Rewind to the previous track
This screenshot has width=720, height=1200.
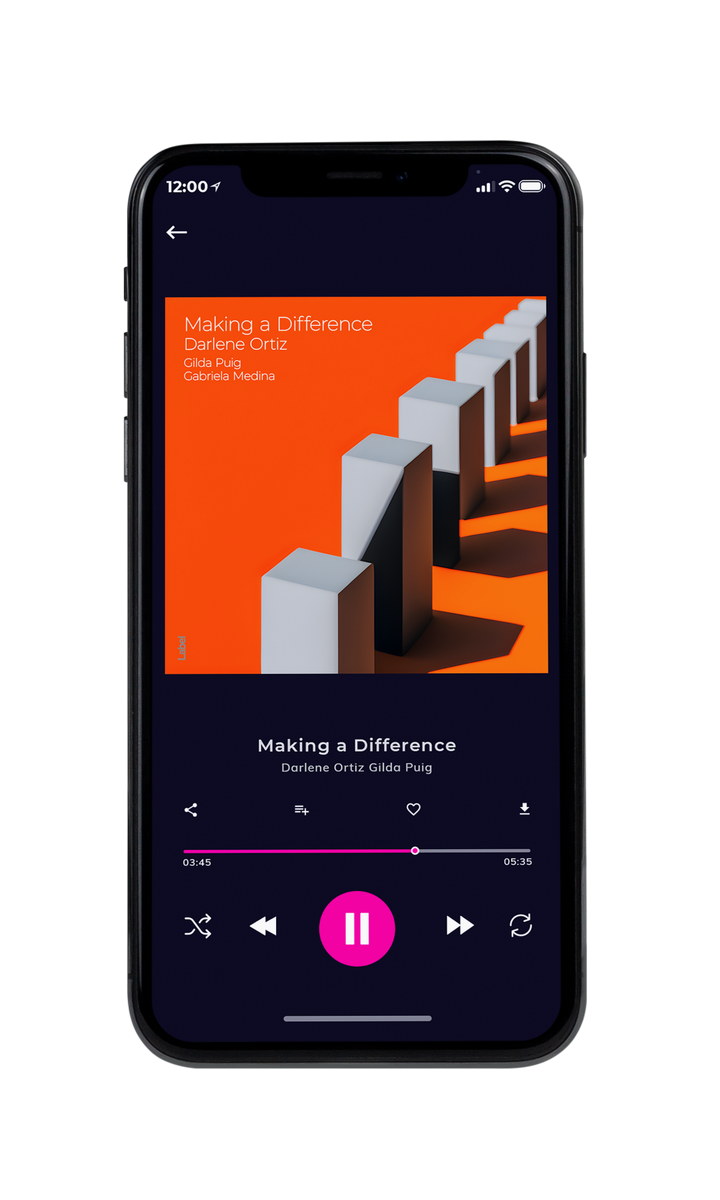(x=263, y=927)
